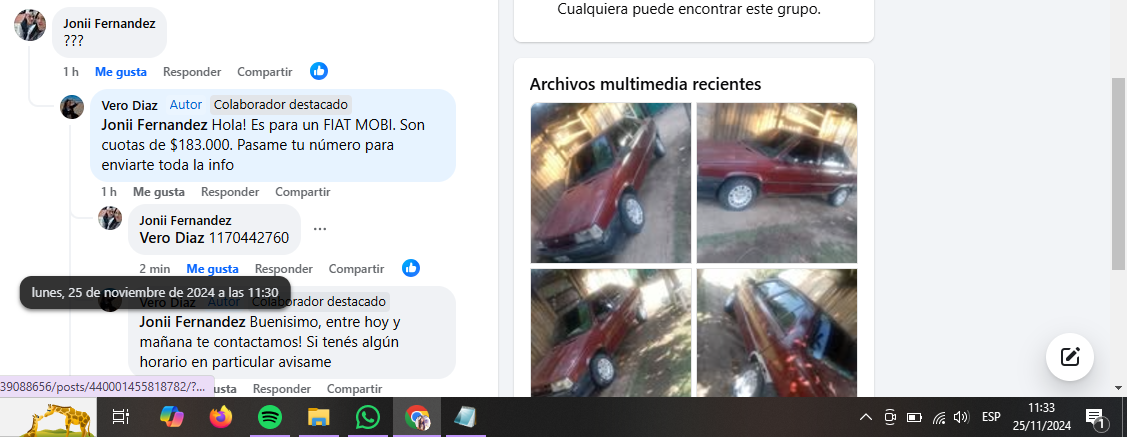Open bottom-left red car photo
Viewport: 1127px width, 437px height.
[x=610, y=332]
